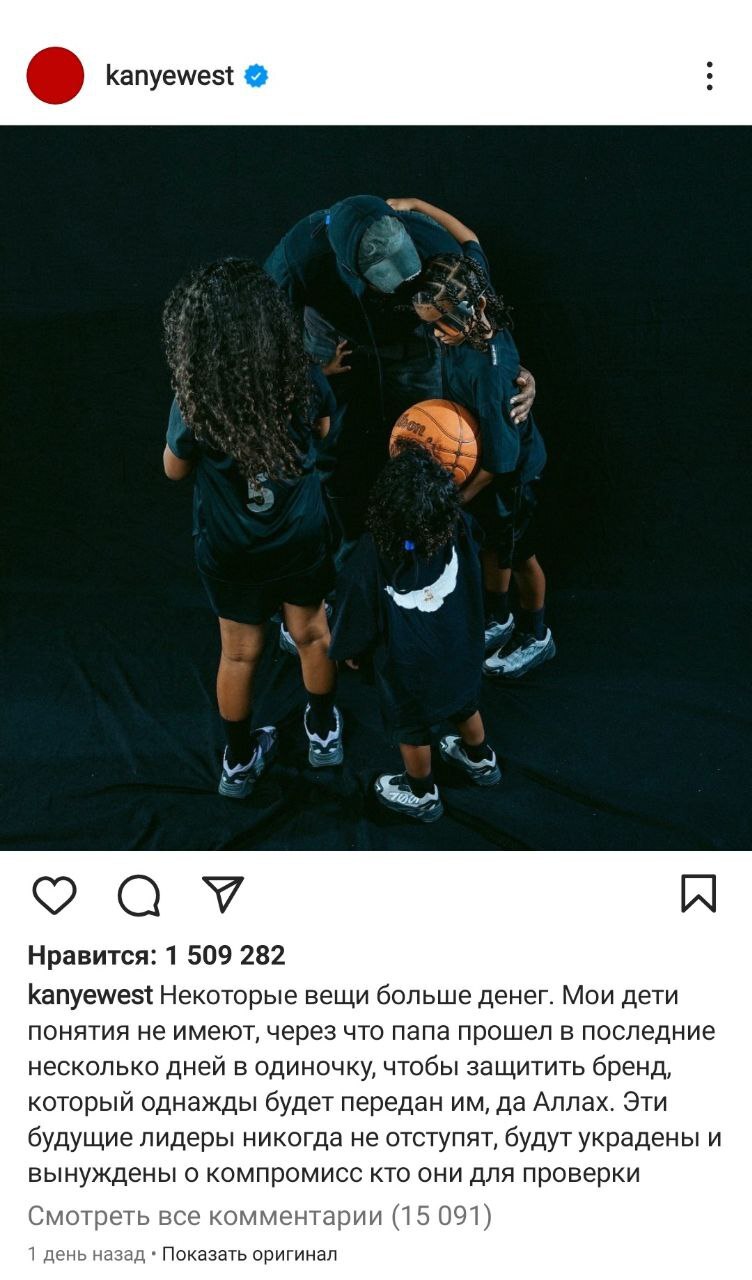View likes list via Нравится: 1 509 282
The image size is (752, 1280).
coord(156,955)
